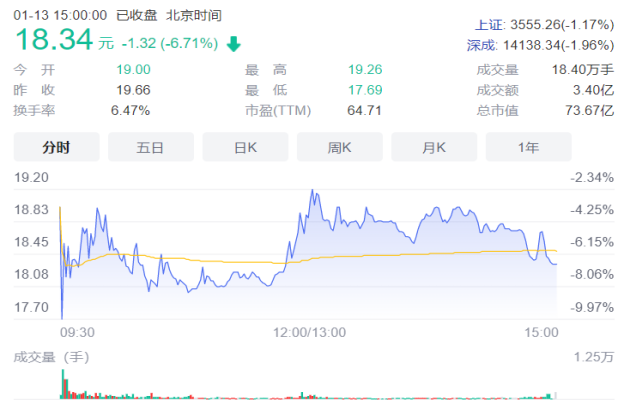Show the 月K chart
Image resolution: width=630 pixels, height=407 pixels.
pos(434,147)
